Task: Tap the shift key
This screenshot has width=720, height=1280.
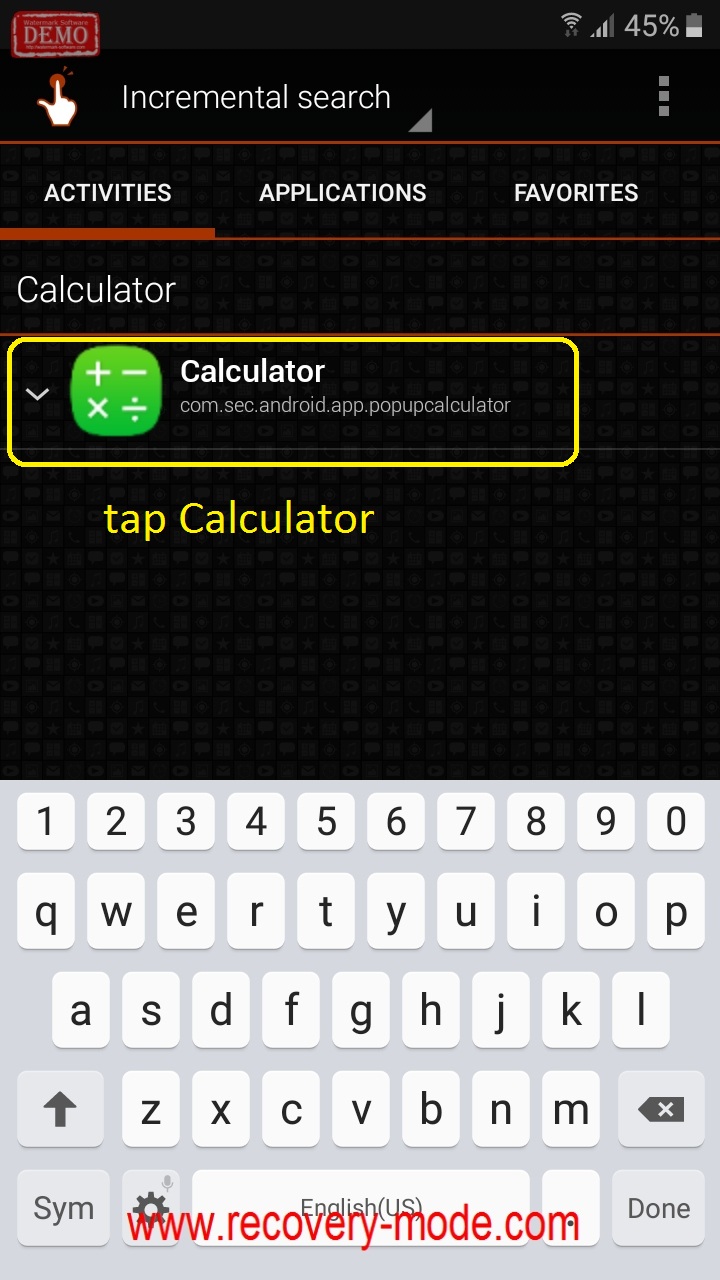Action: [60, 1109]
